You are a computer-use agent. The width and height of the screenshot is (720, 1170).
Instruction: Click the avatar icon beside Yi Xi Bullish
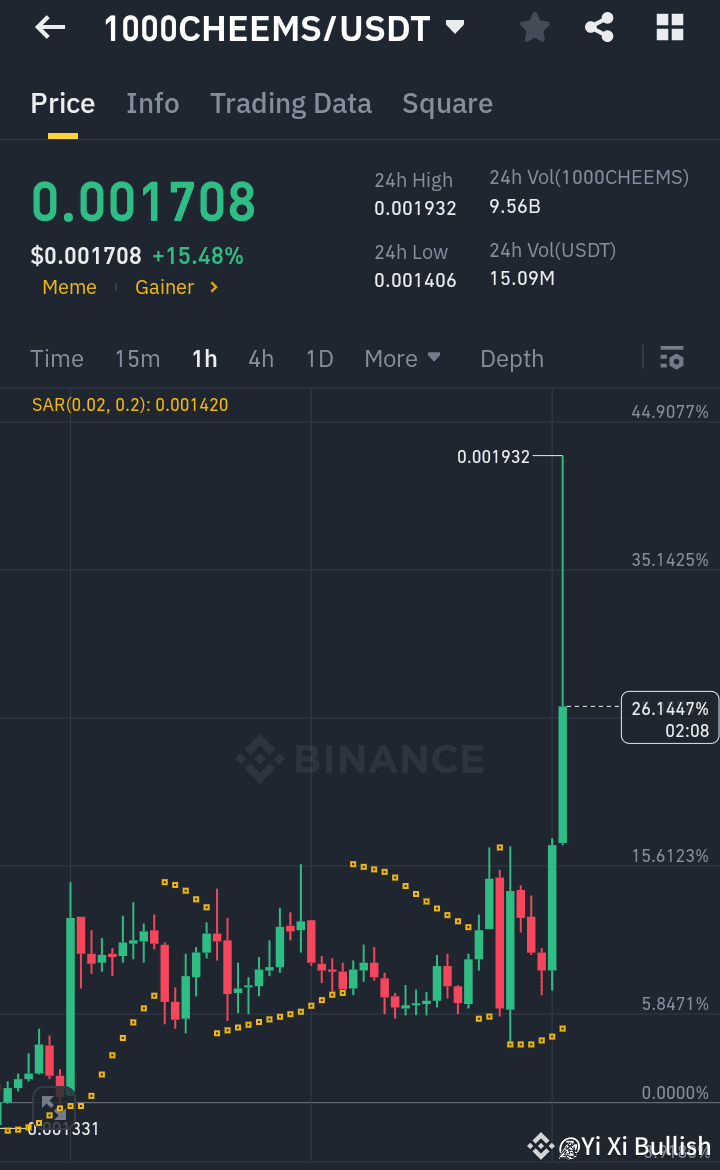570,1146
